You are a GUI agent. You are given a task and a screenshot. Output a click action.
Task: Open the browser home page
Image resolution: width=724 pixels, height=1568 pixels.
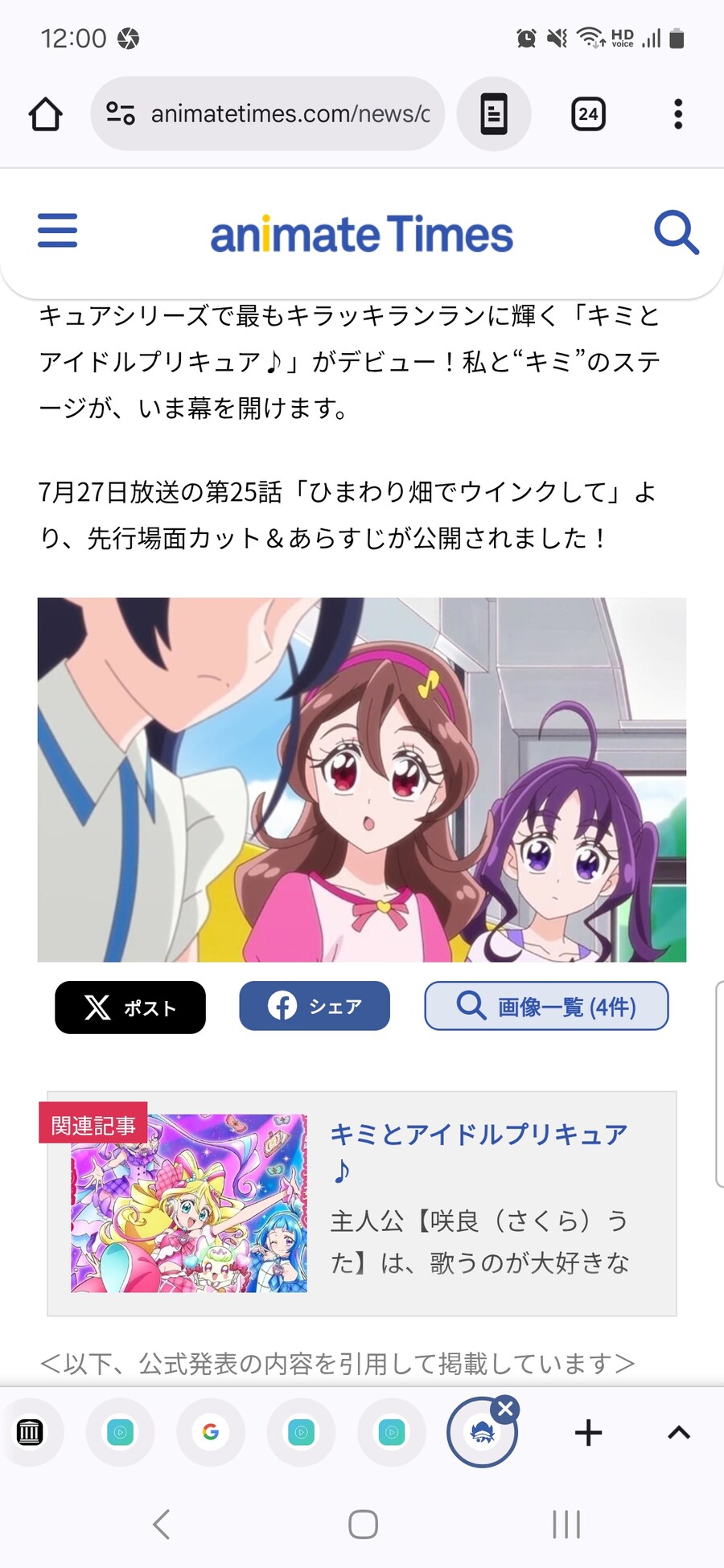pyautogui.click(x=46, y=114)
